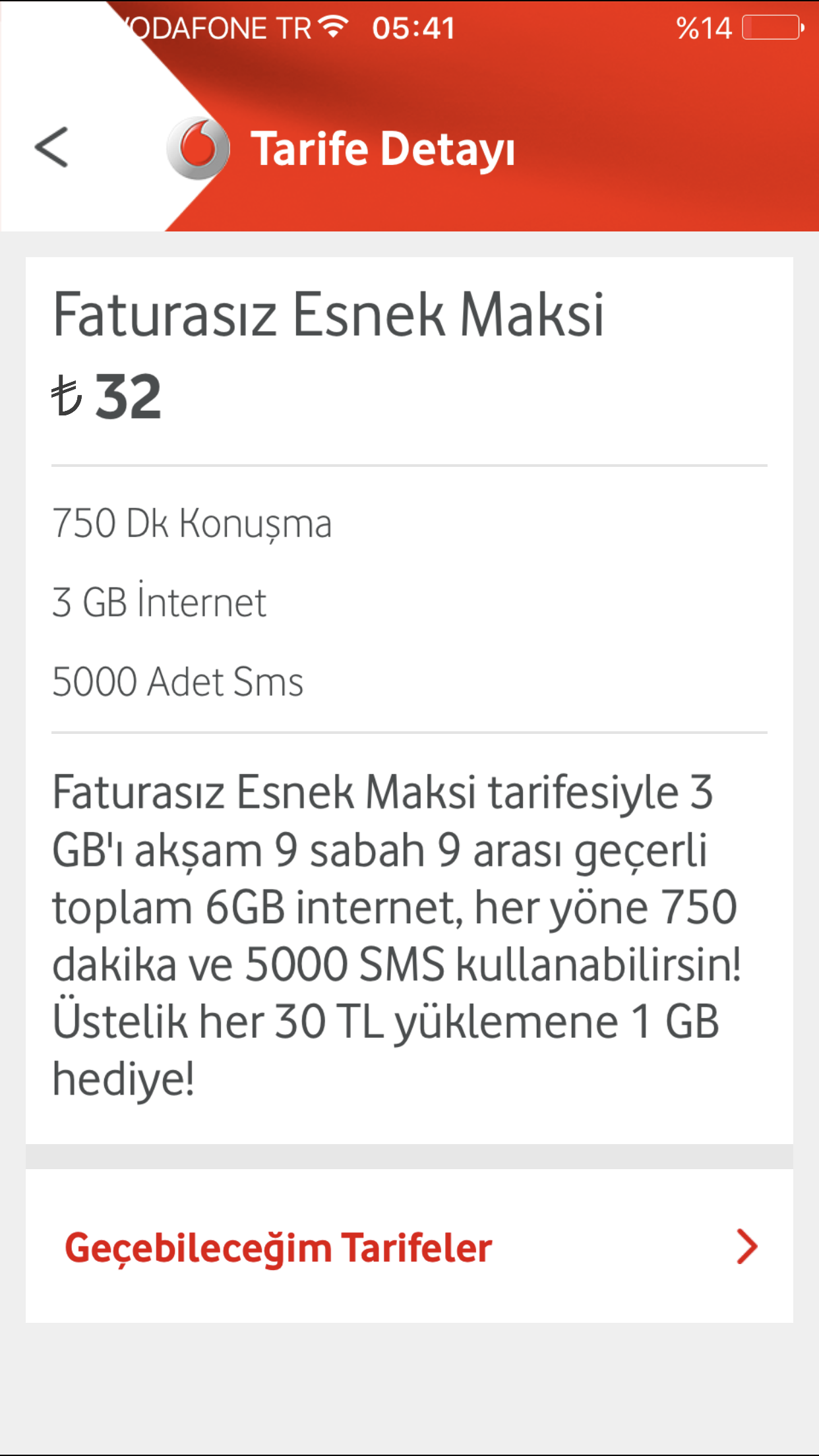Open the Geçebileceğim Tarifeler row
This screenshot has height=1456, width=819.
[x=409, y=1246]
